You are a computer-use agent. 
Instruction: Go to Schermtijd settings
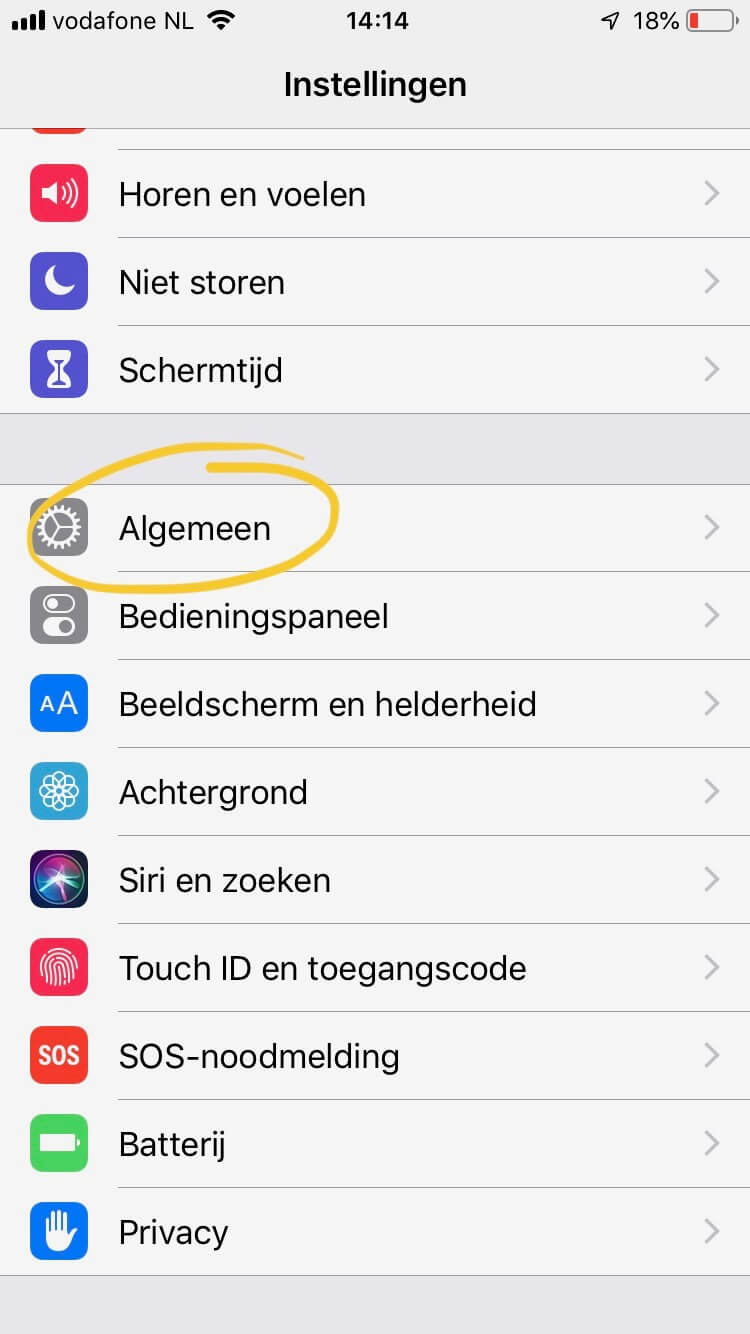375,370
